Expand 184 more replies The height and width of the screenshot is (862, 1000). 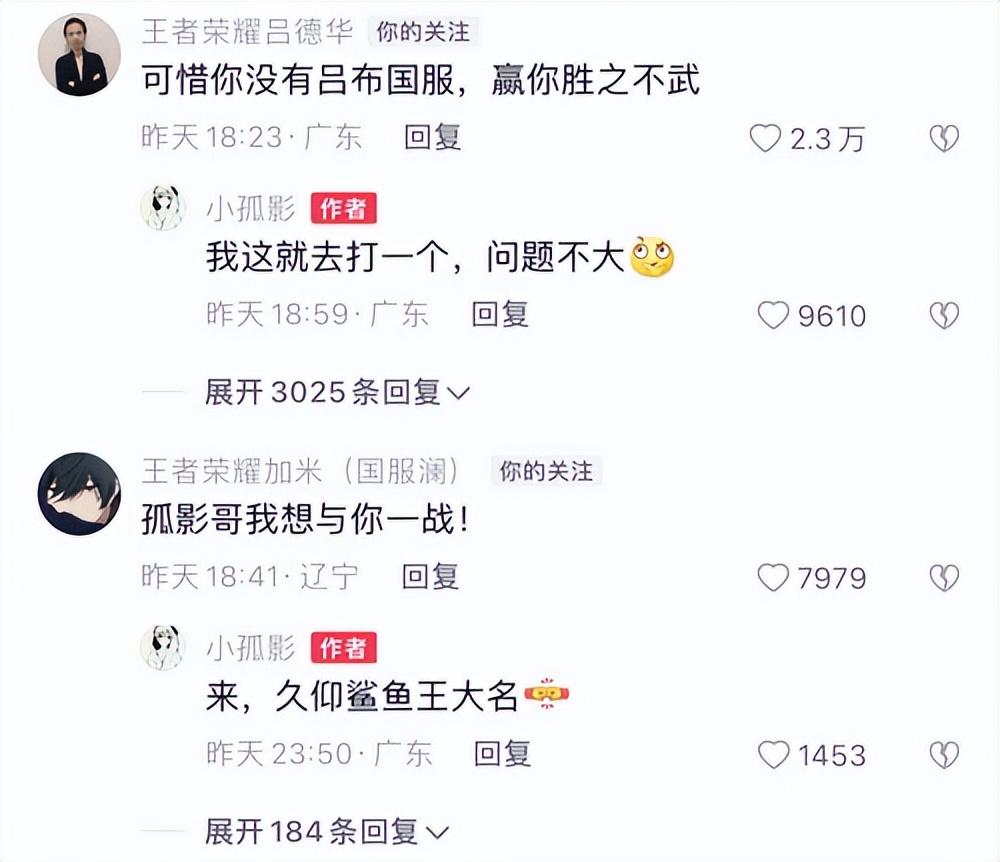(x=327, y=830)
